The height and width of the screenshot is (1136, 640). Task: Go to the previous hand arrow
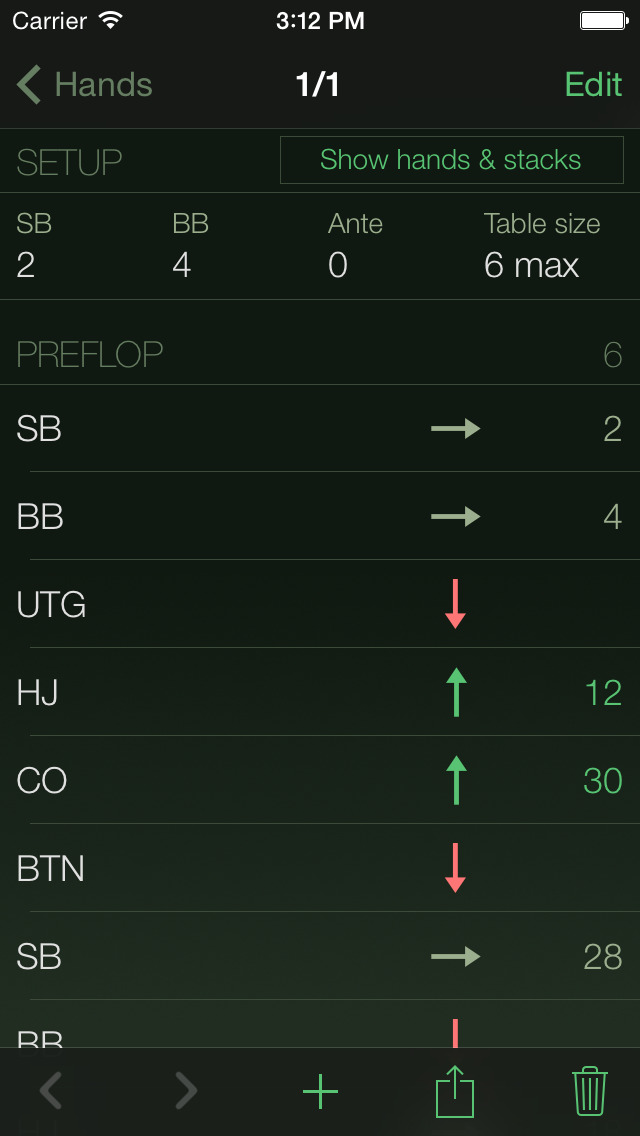(52, 1091)
